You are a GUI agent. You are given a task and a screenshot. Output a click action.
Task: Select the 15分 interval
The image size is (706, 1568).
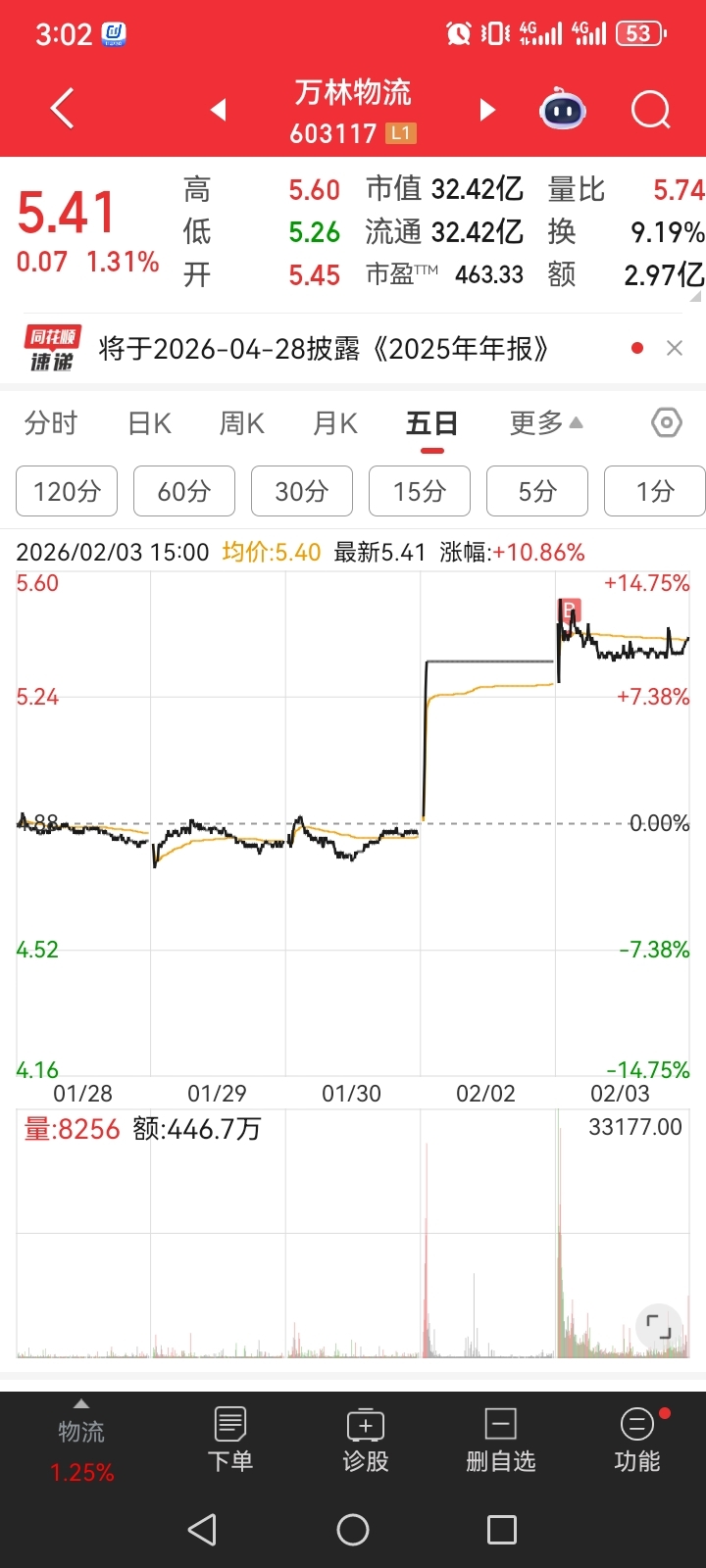click(420, 491)
